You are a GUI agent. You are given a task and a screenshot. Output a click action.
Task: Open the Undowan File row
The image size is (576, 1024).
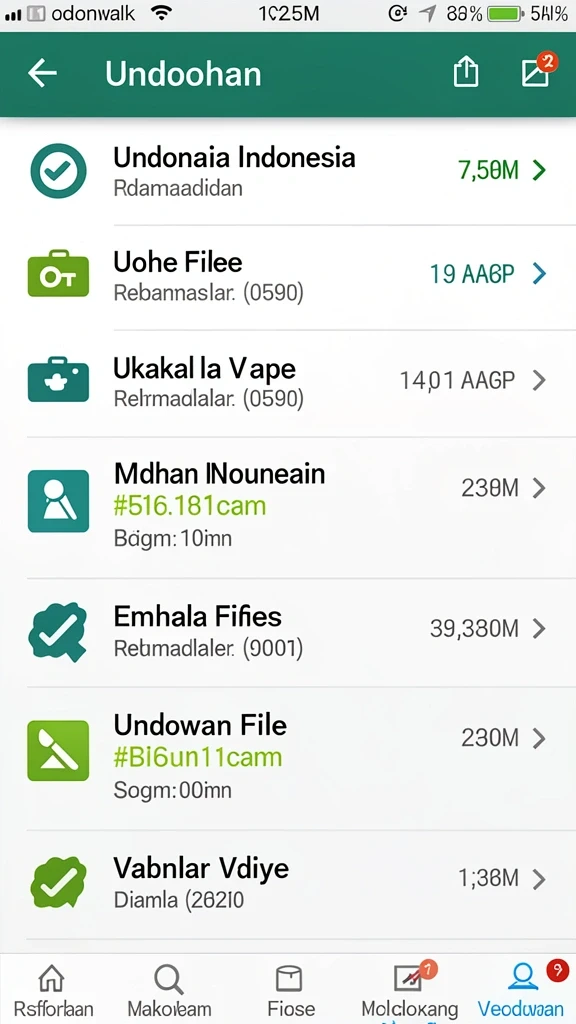(288, 758)
